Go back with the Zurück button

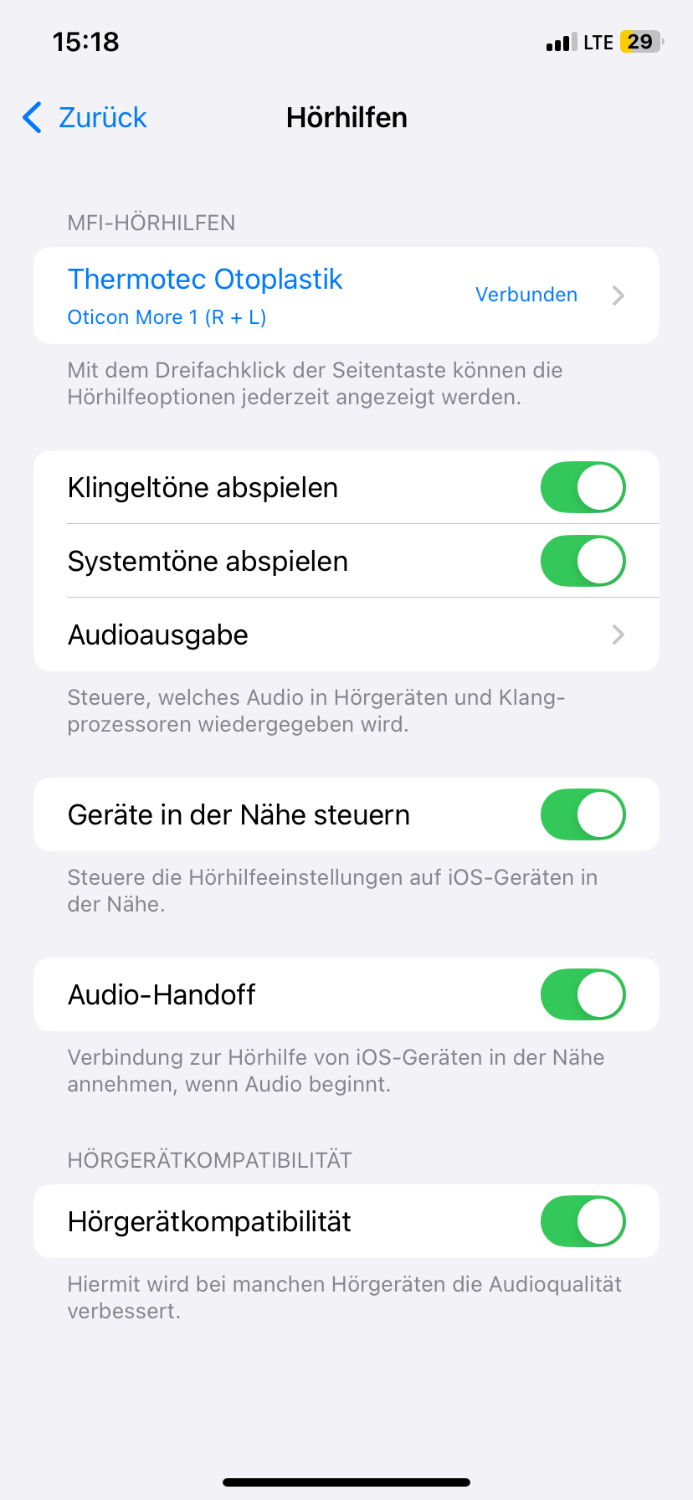tap(85, 118)
